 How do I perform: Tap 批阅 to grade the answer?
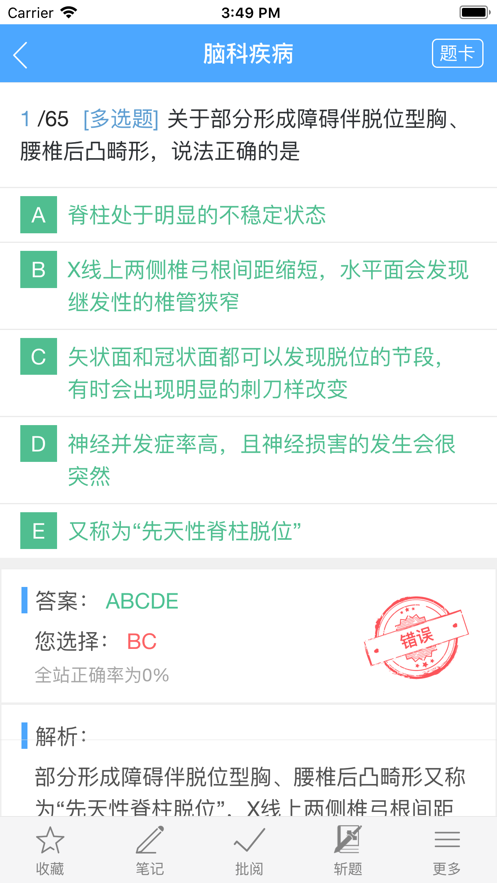[249, 850]
